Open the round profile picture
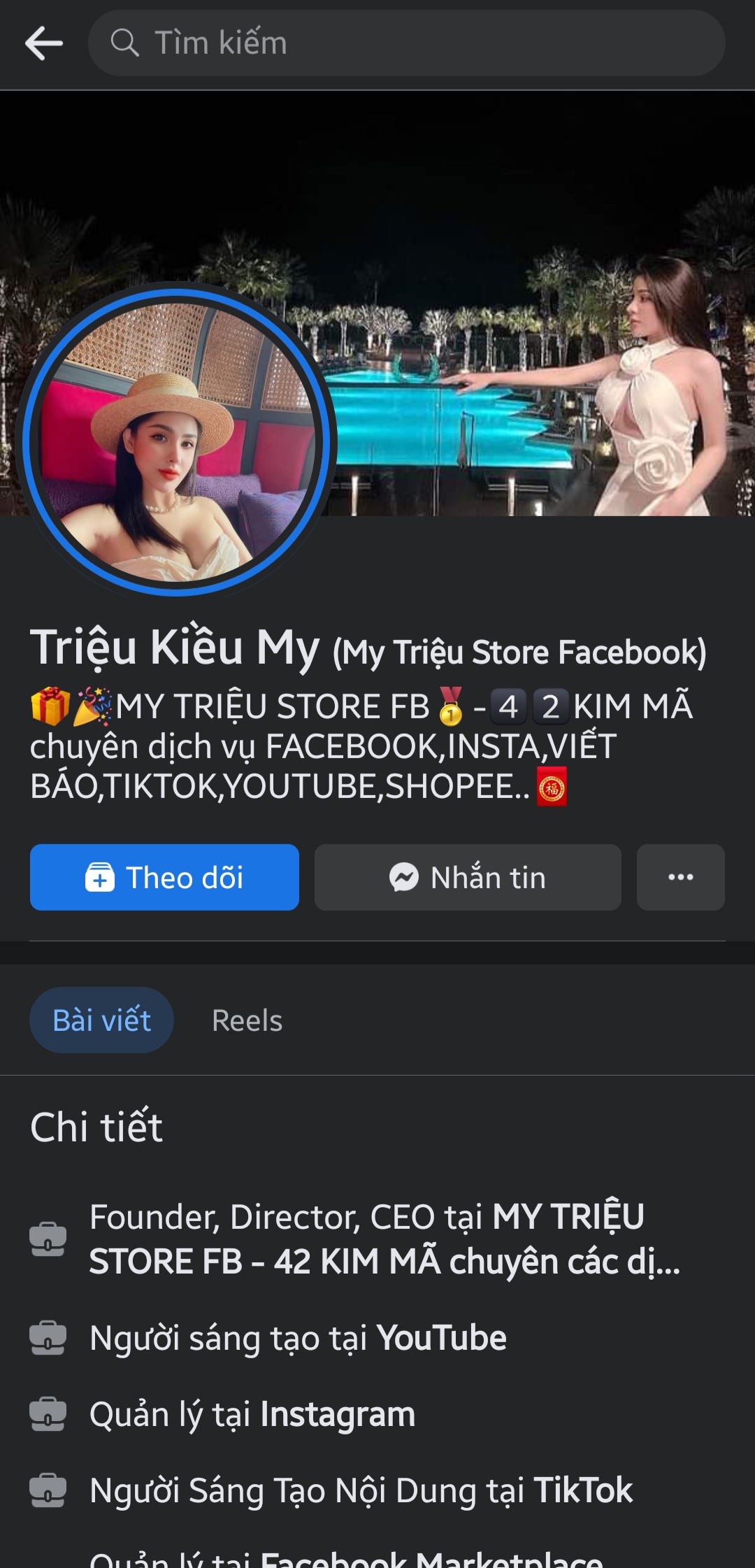 176,441
